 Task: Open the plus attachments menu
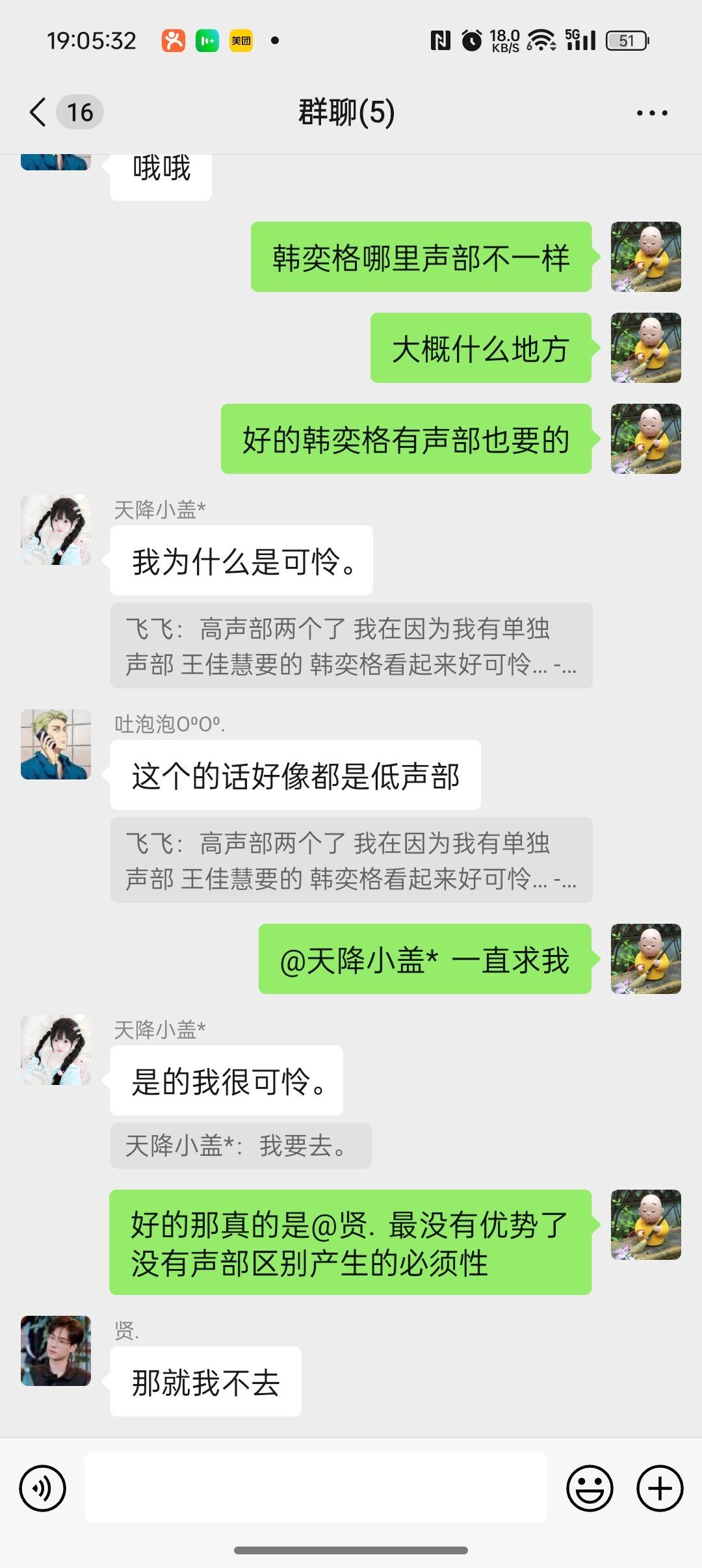click(x=660, y=1488)
